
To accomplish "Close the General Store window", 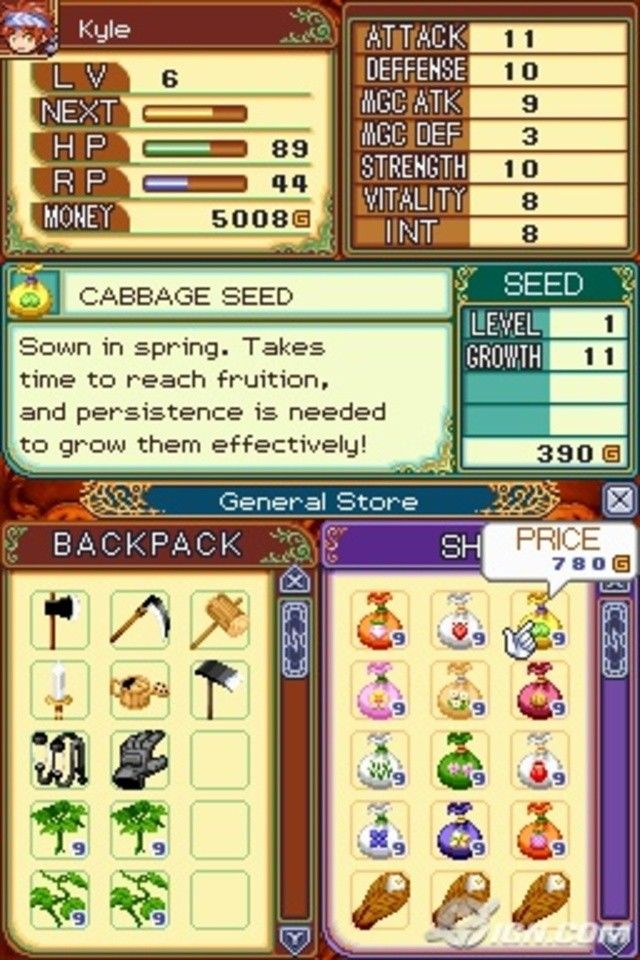I will 620,499.
